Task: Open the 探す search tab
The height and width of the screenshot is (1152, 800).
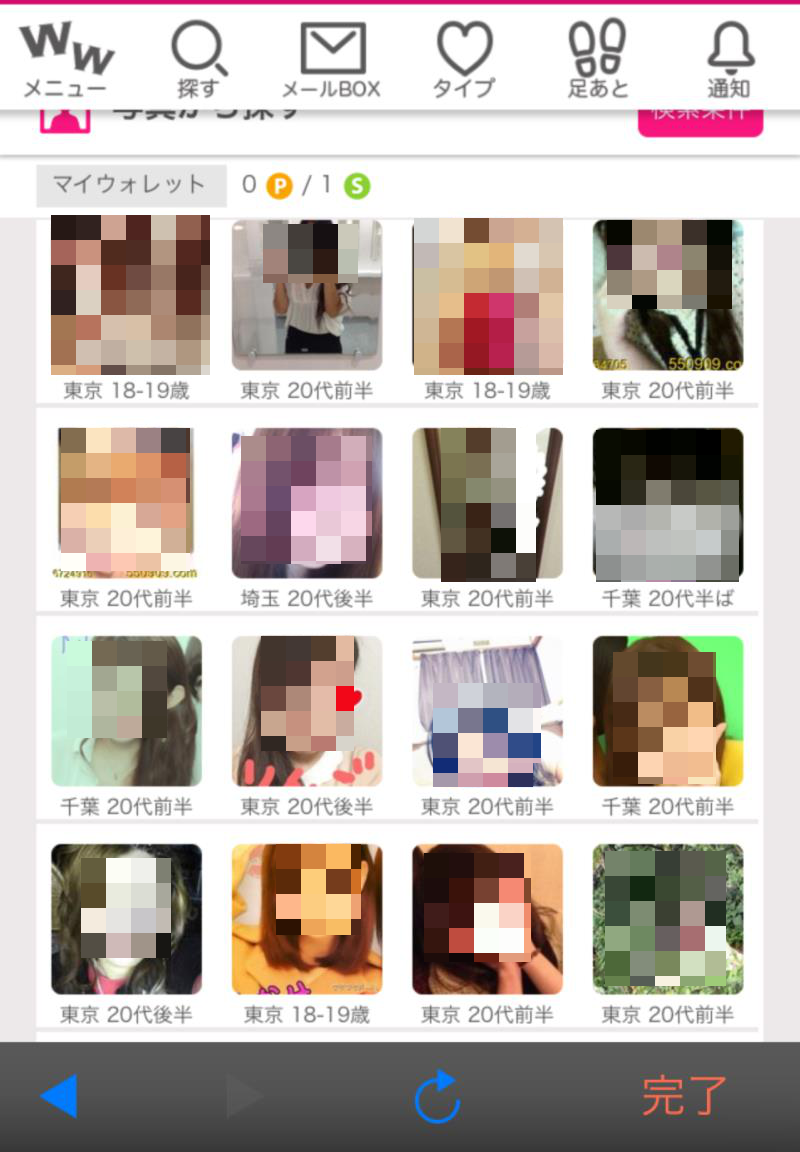Action: (x=200, y=60)
